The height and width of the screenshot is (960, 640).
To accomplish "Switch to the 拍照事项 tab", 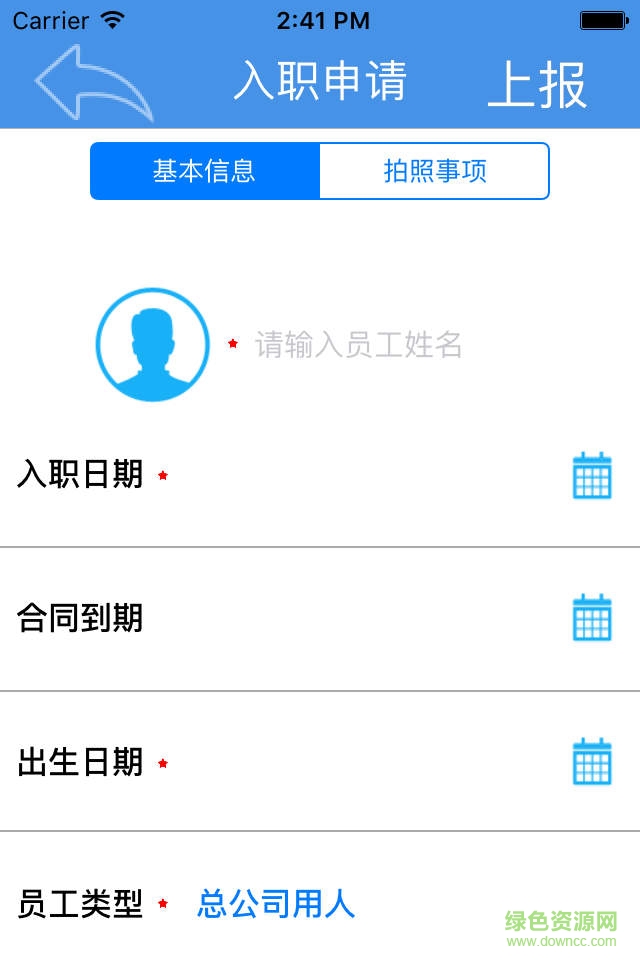I will coord(435,171).
